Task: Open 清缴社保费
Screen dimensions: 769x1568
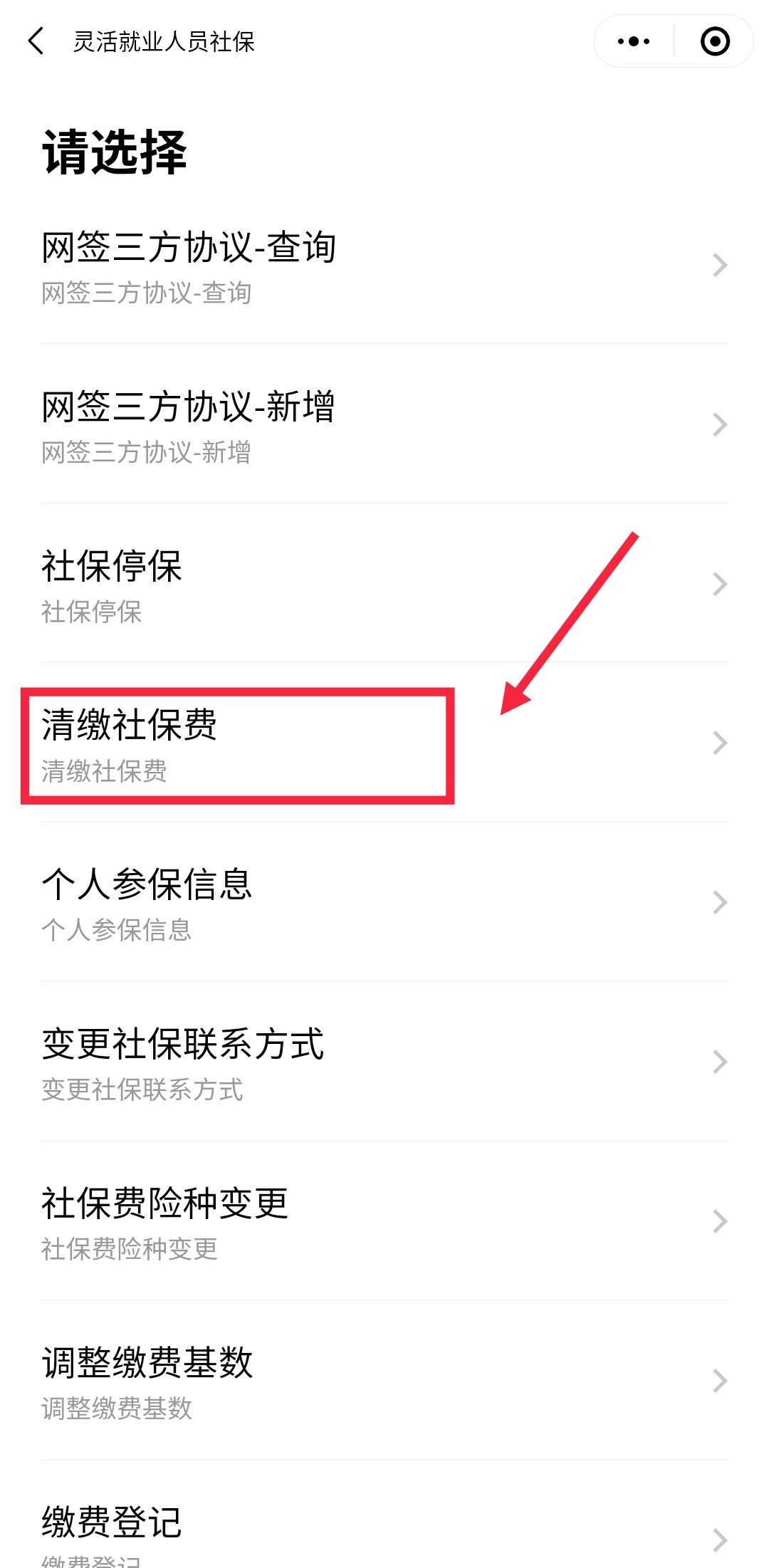Action: click(x=384, y=743)
